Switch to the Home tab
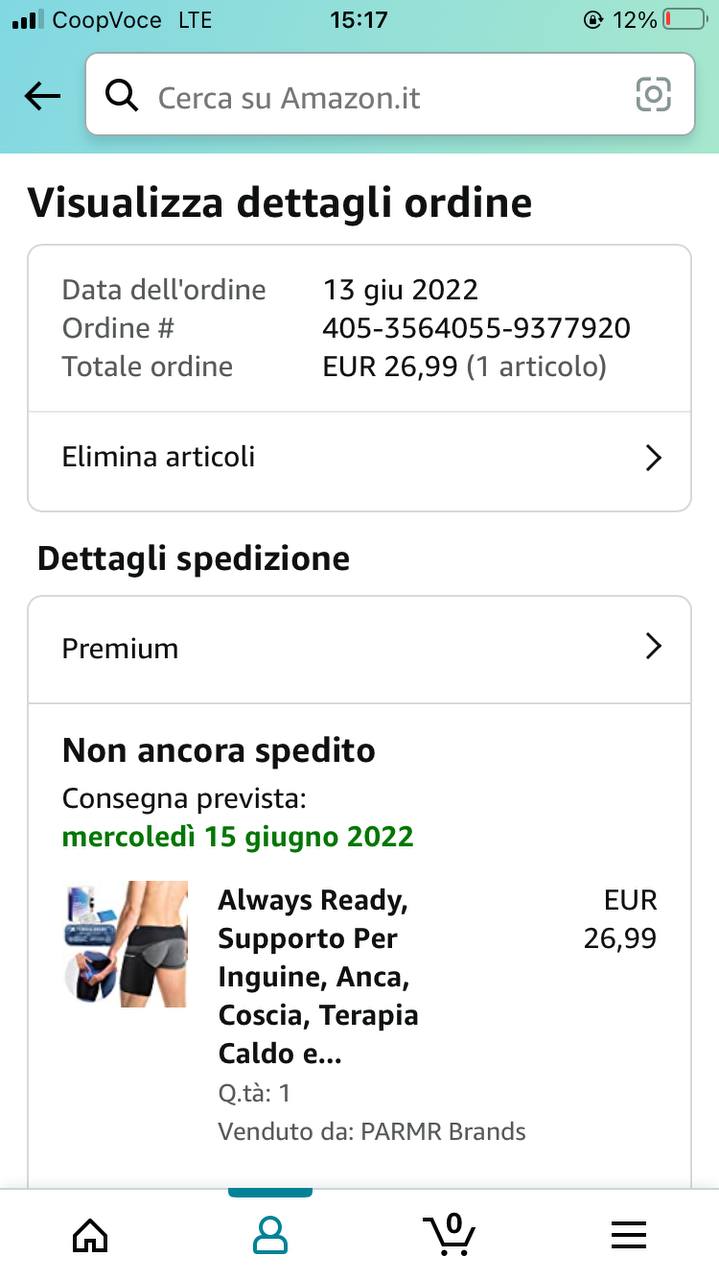The width and height of the screenshot is (719, 1280). (90, 1235)
